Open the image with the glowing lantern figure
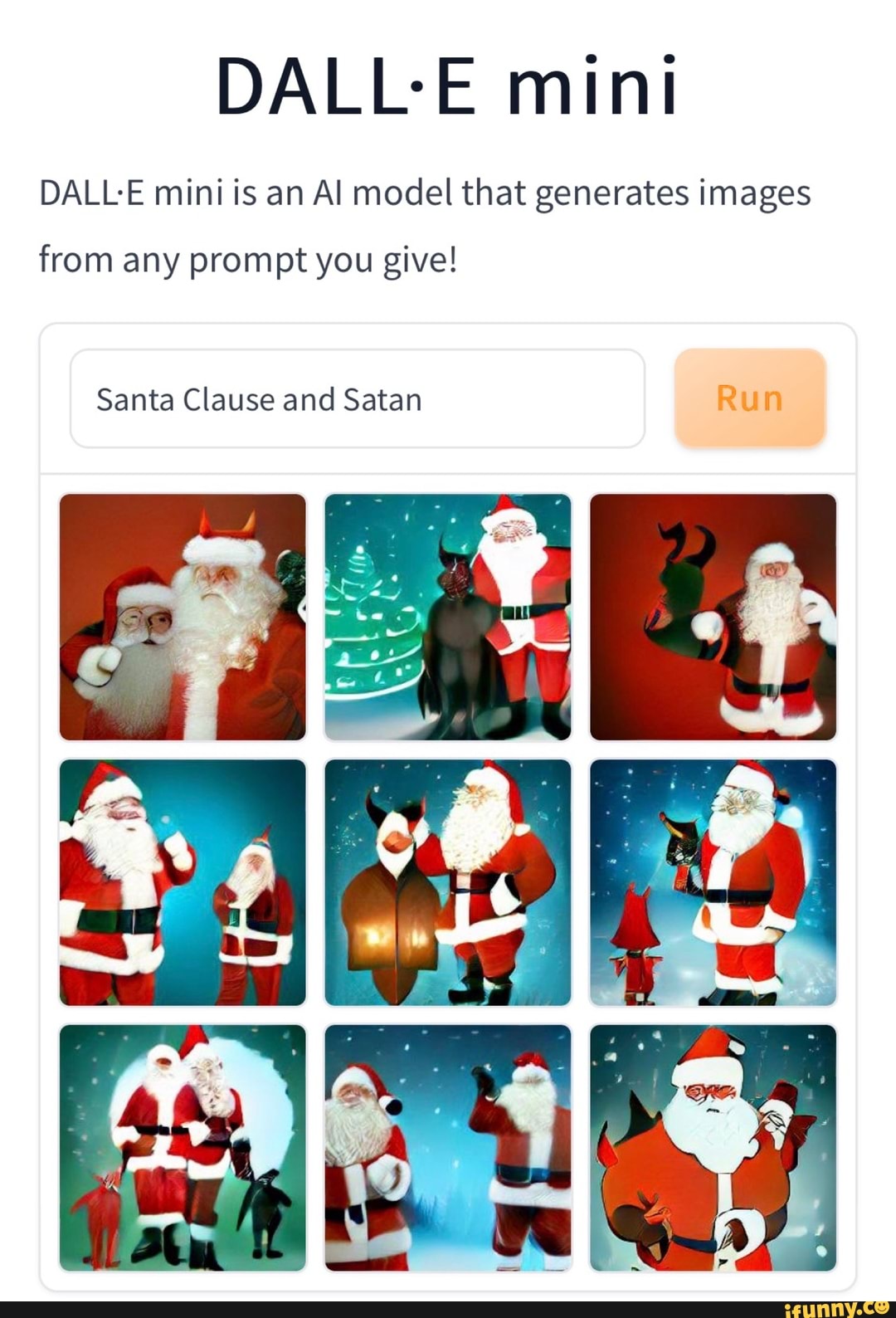Screen dimensions: 896x1318 click(448, 882)
